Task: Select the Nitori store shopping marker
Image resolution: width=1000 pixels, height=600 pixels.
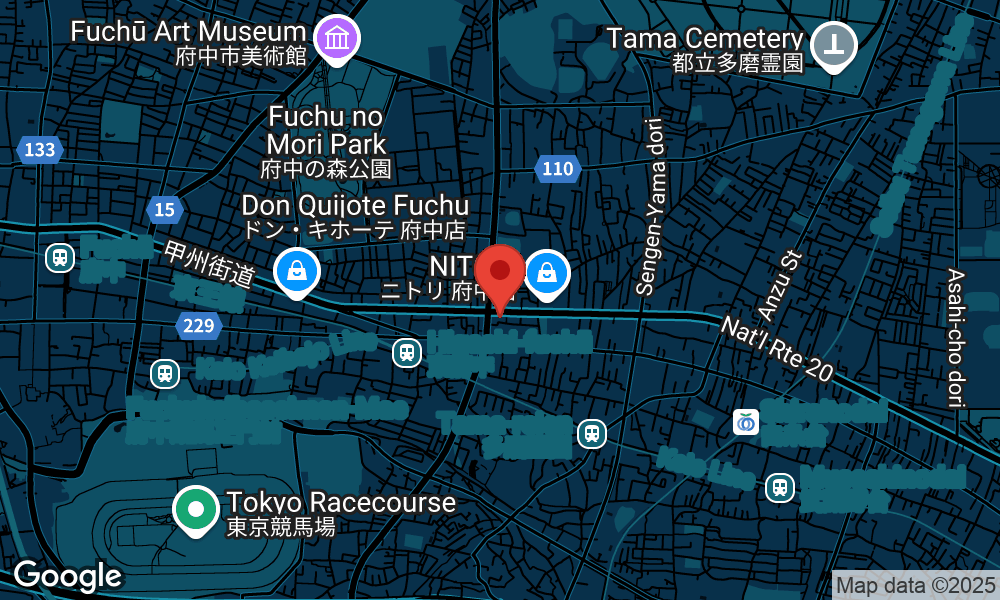Action: pyautogui.click(x=547, y=271)
